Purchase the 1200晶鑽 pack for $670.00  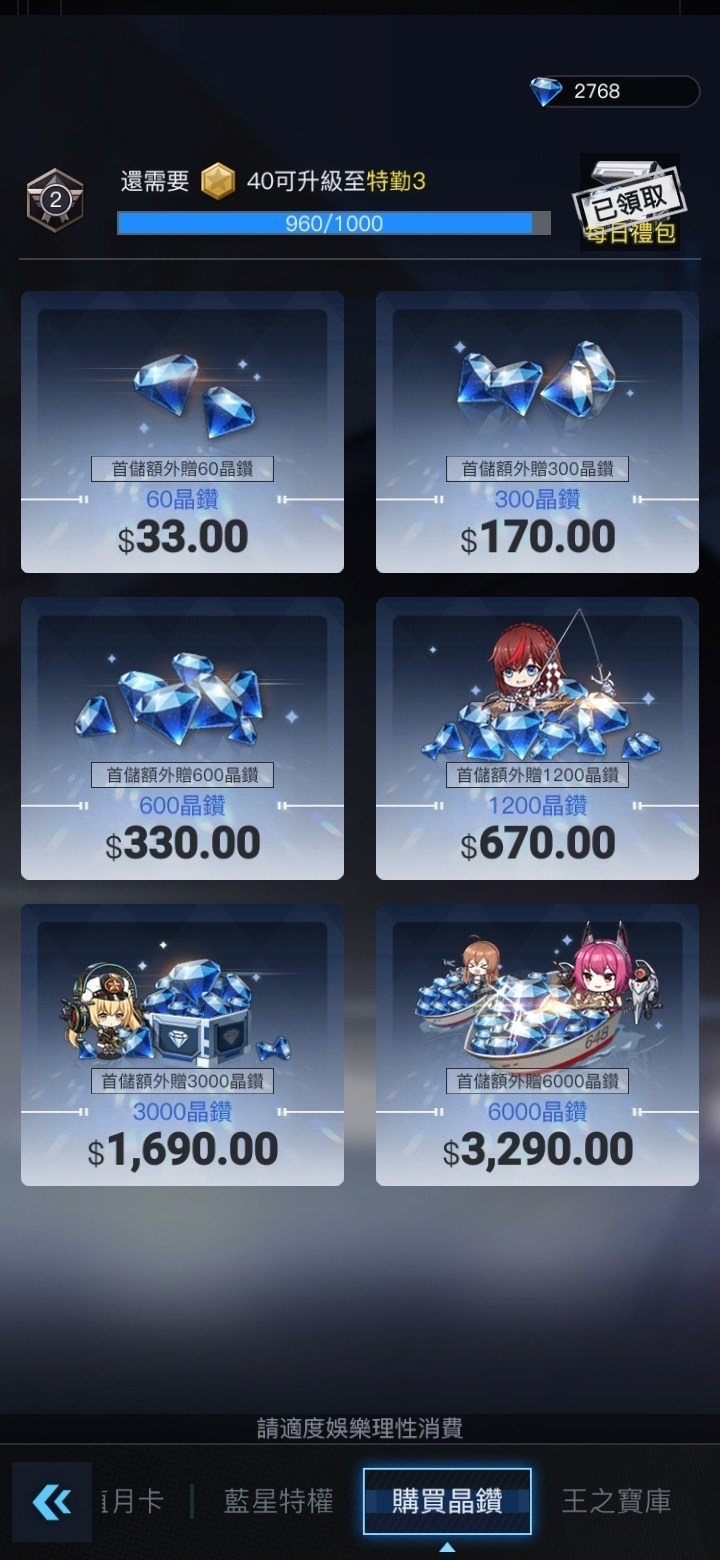537,739
